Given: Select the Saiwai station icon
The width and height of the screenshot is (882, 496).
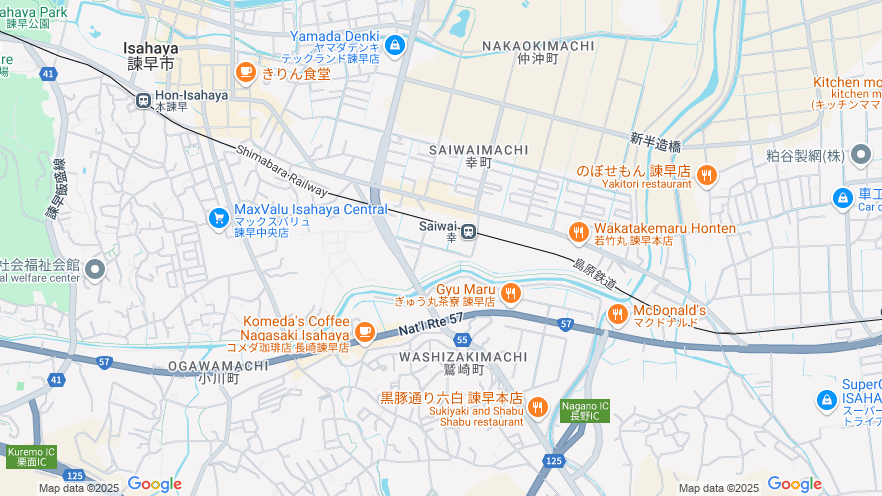Looking at the screenshot, I should (468, 232).
